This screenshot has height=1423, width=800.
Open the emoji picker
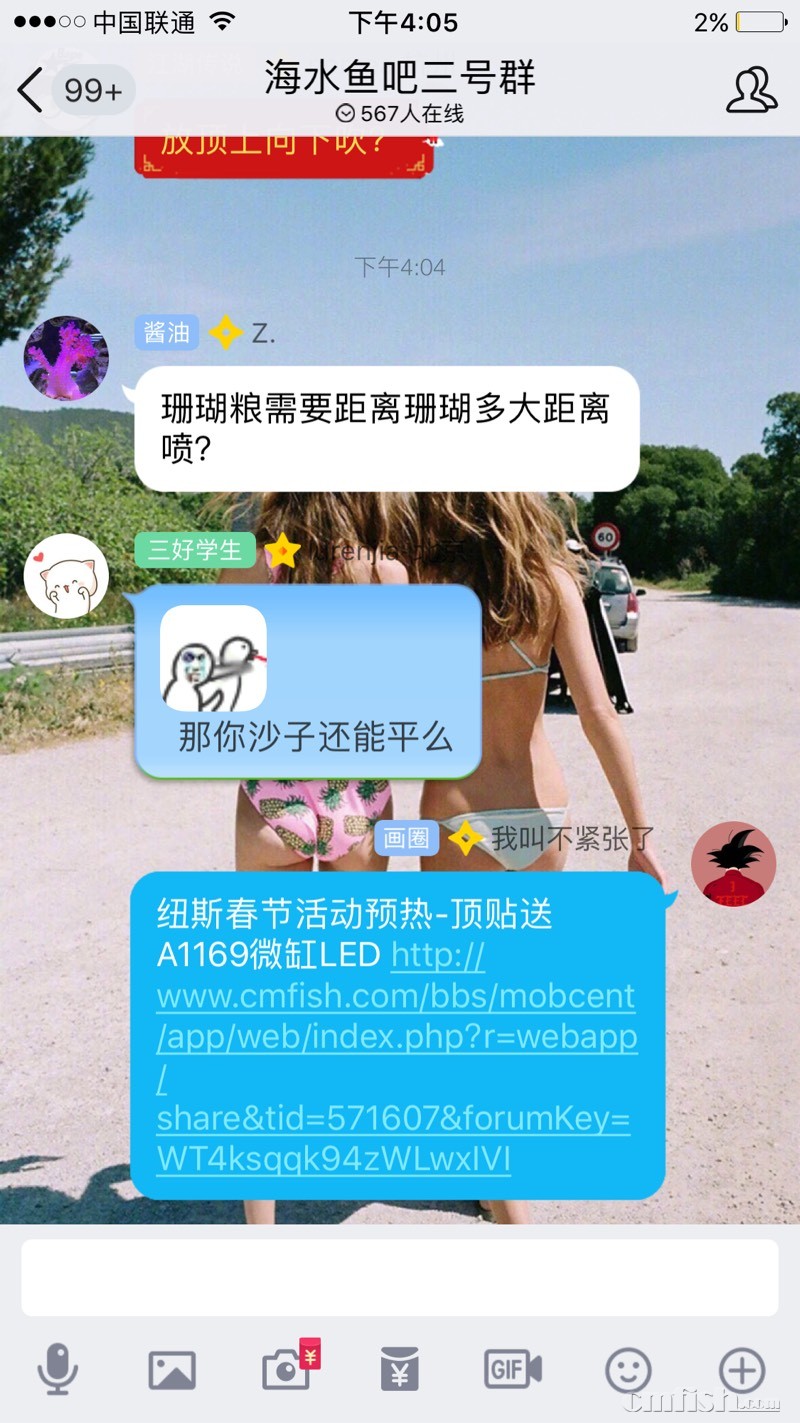[x=628, y=1369]
